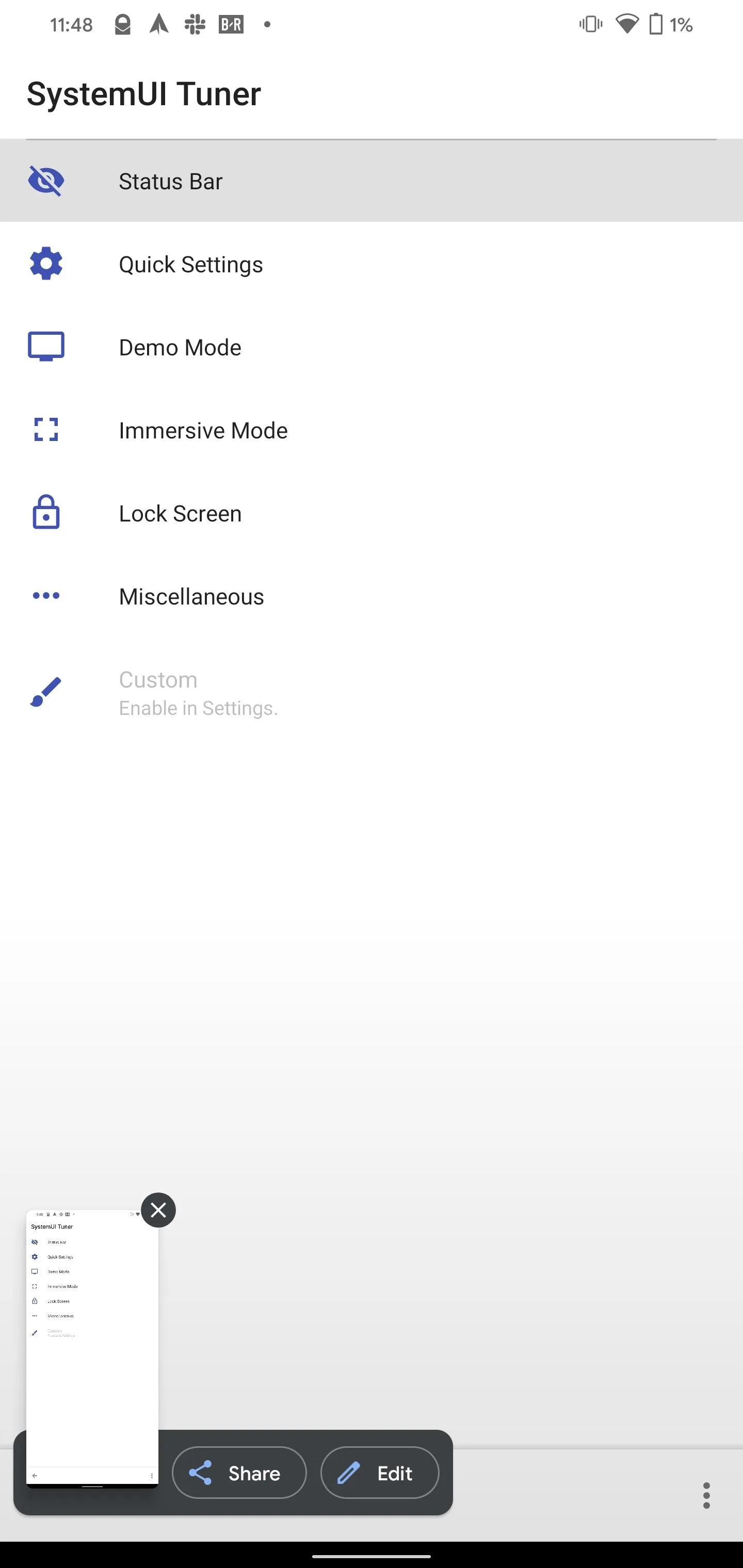Go to Immersive Mode

pos(372,430)
